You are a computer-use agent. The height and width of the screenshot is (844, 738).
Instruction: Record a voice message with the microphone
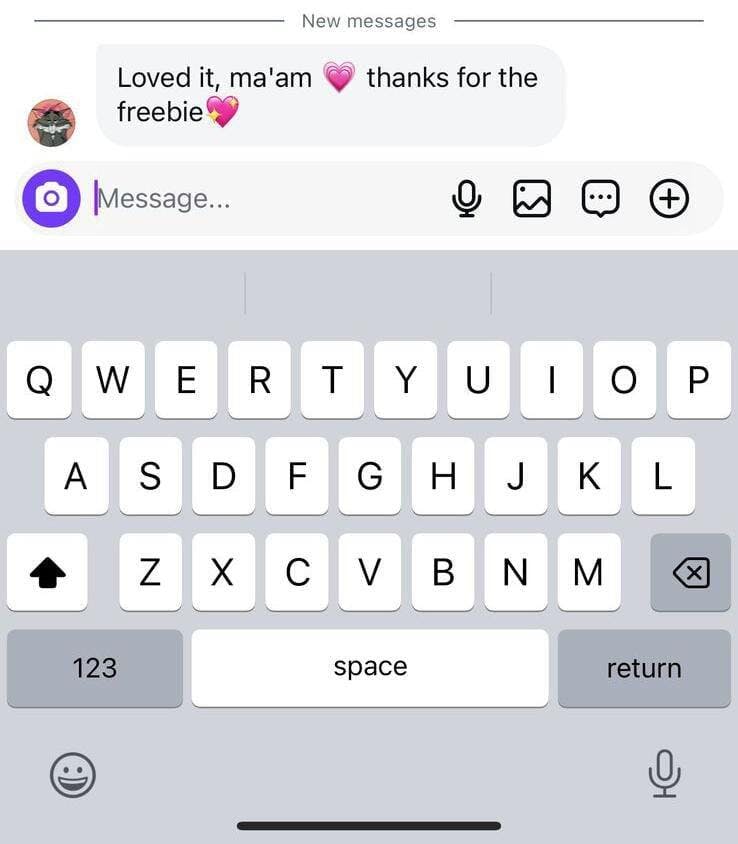click(x=466, y=199)
